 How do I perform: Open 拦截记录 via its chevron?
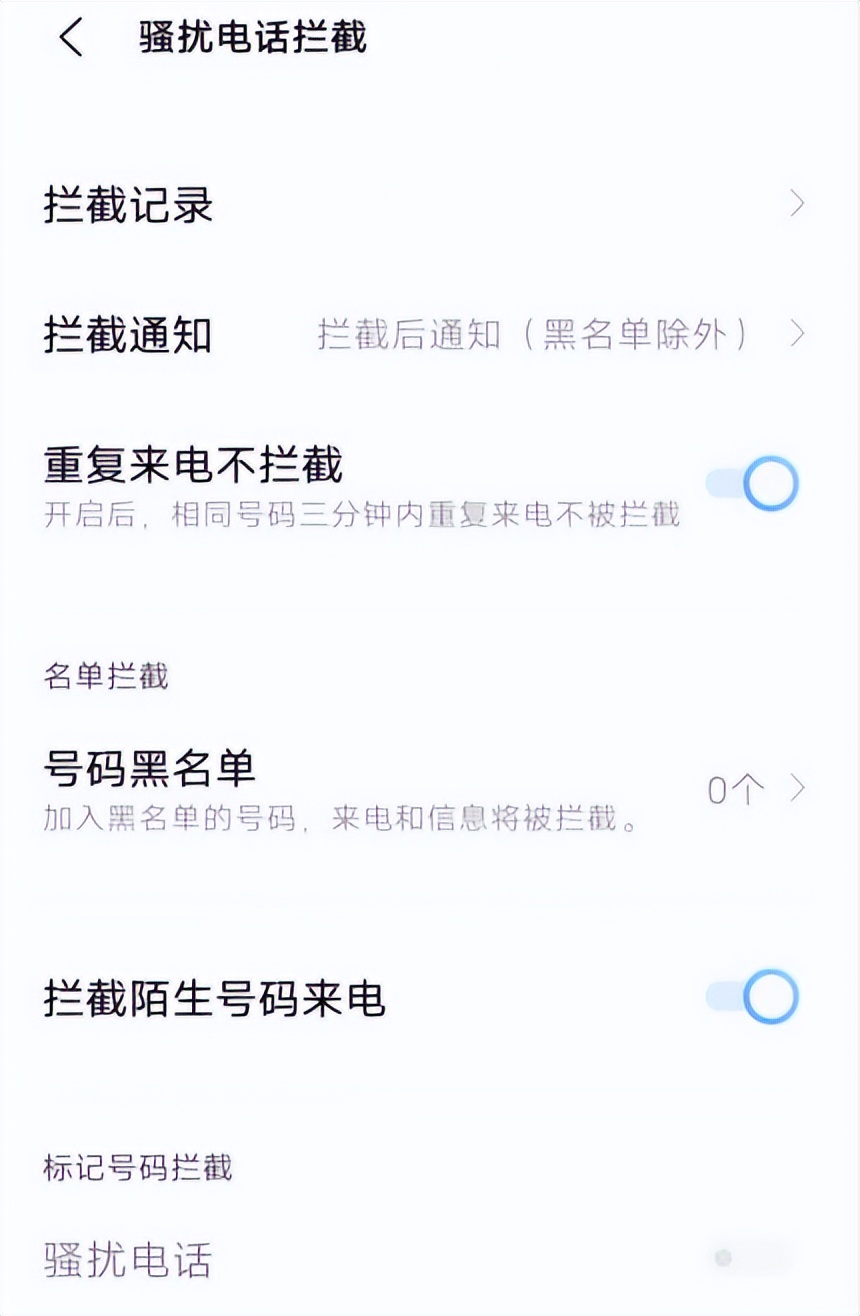tap(799, 203)
